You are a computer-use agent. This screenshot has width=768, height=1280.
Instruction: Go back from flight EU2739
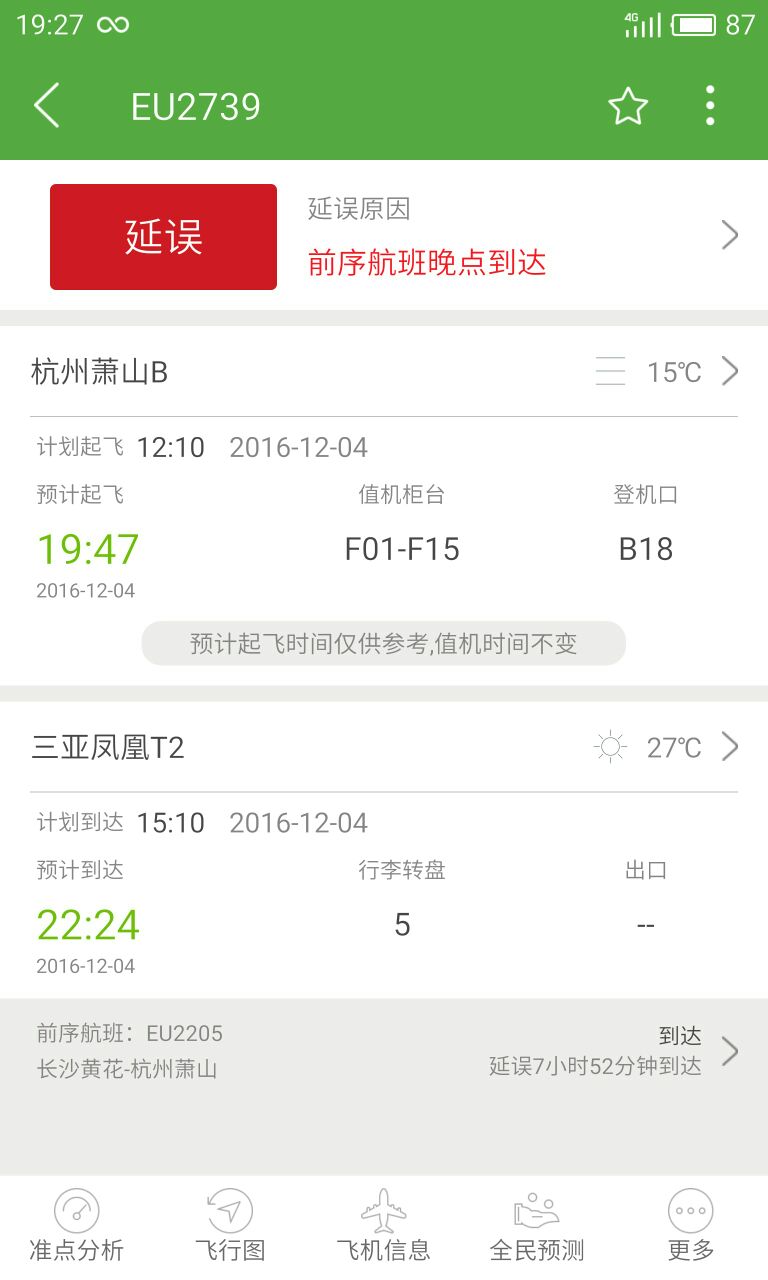click(47, 106)
